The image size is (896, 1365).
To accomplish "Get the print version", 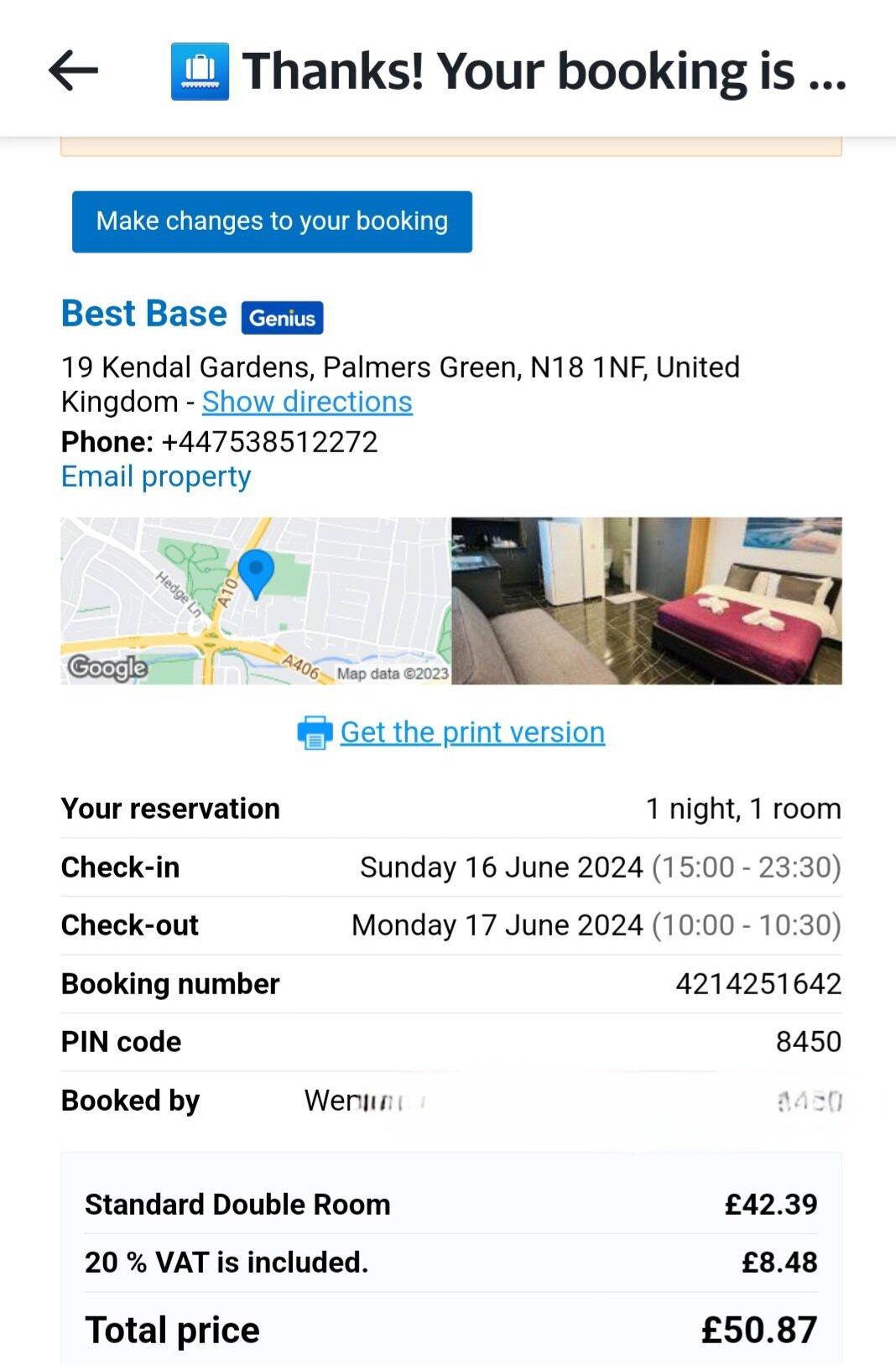I will point(471,732).
